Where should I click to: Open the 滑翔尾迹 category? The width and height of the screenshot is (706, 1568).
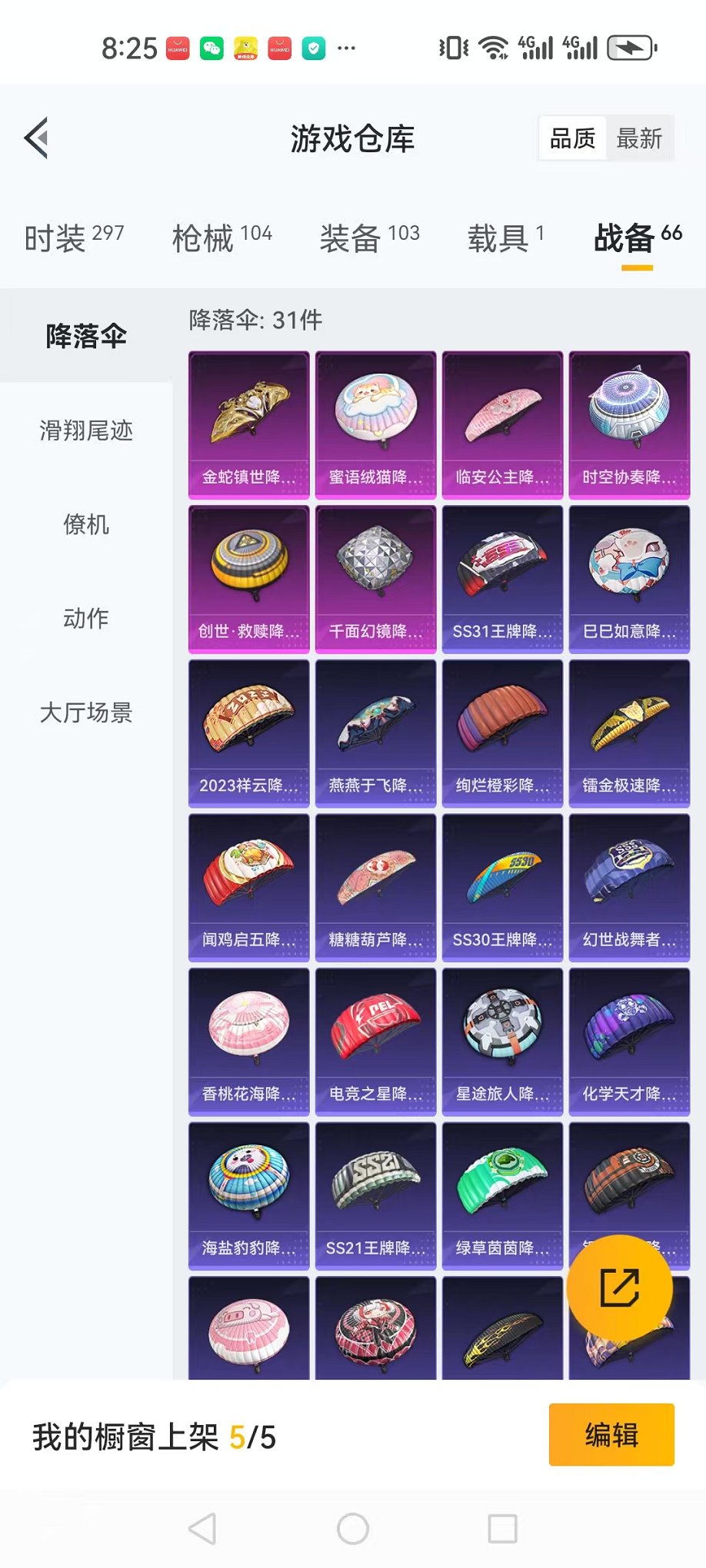pos(86,430)
